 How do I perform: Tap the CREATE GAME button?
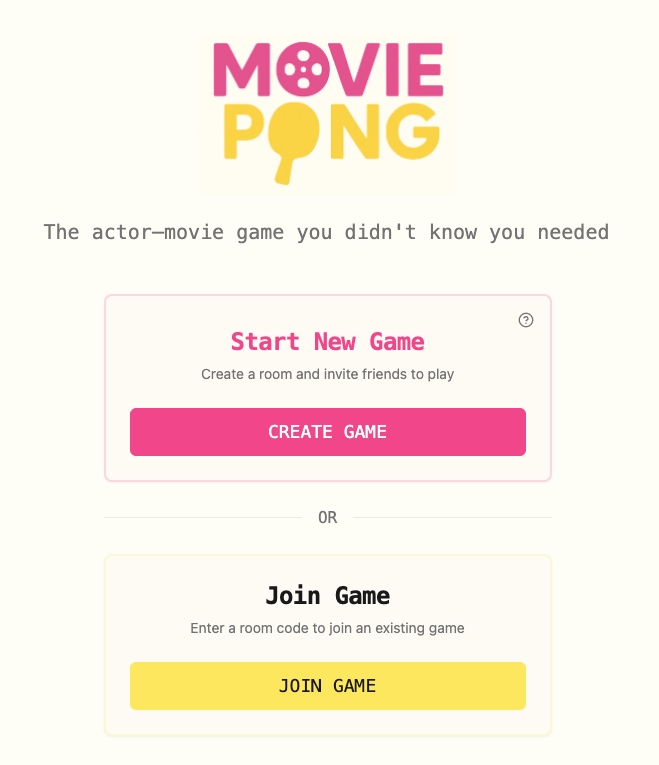[x=327, y=432]
